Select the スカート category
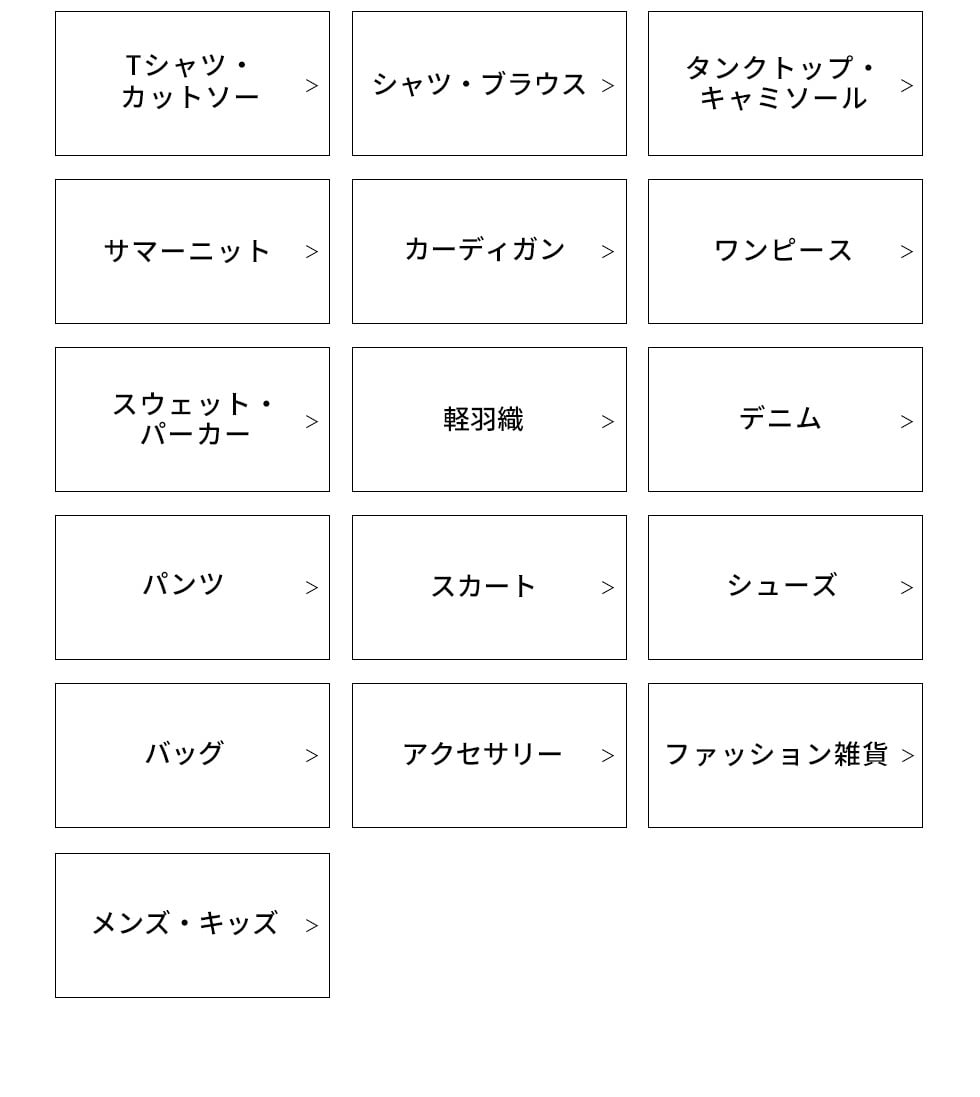The width and height of the screenshot is (980, 1097). [x=489, y=588]
